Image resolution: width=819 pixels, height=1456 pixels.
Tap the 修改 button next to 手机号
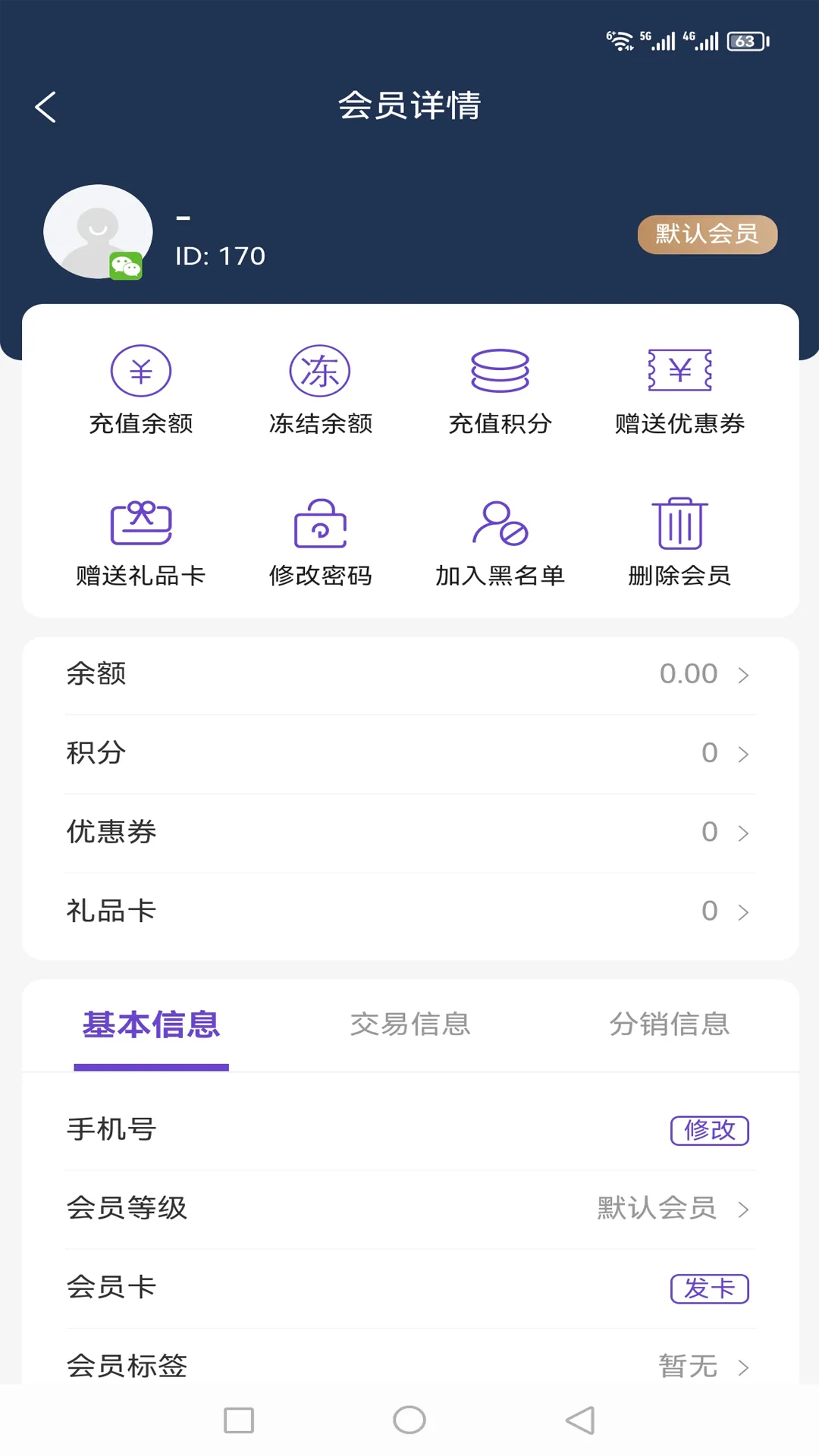709,1130
